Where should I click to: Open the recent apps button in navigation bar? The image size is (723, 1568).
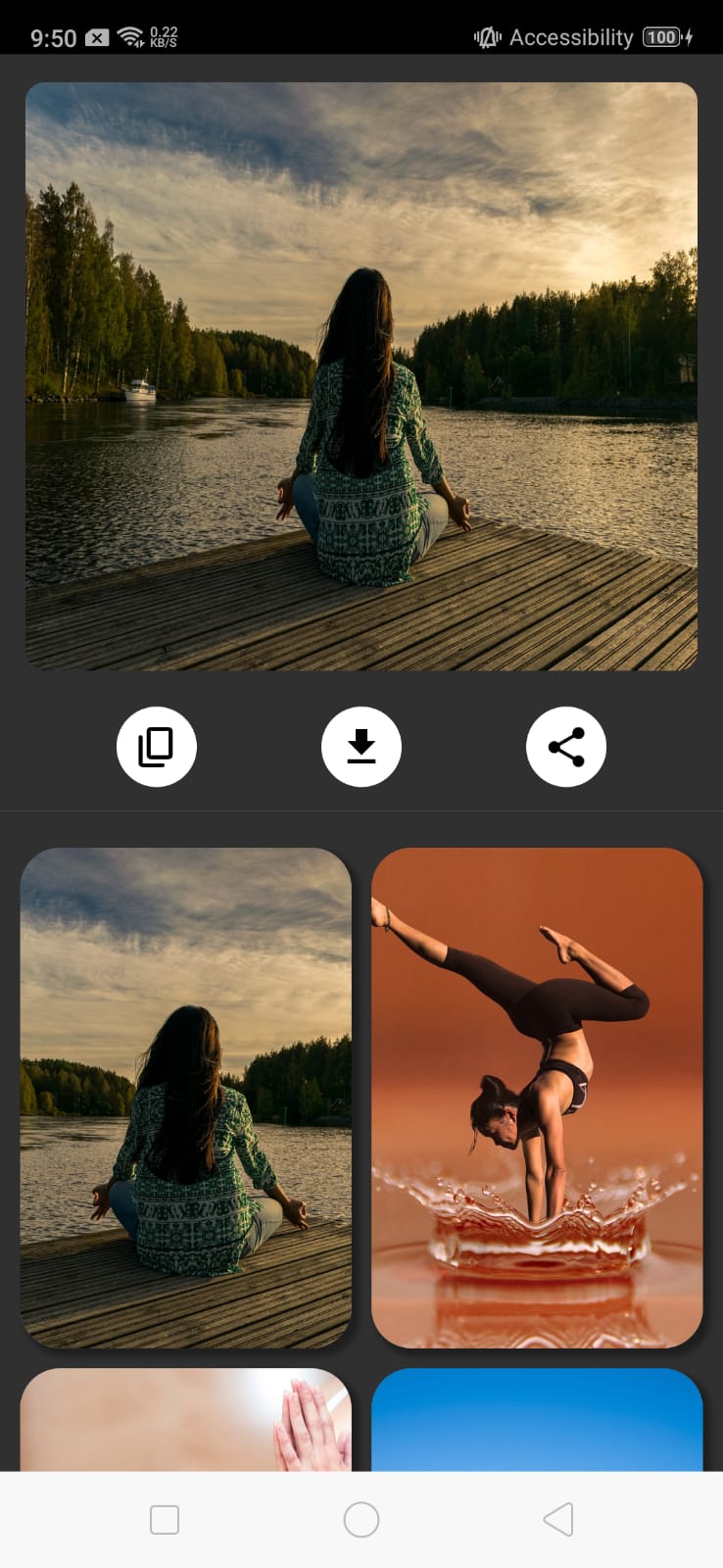[x=165, y=1519]
